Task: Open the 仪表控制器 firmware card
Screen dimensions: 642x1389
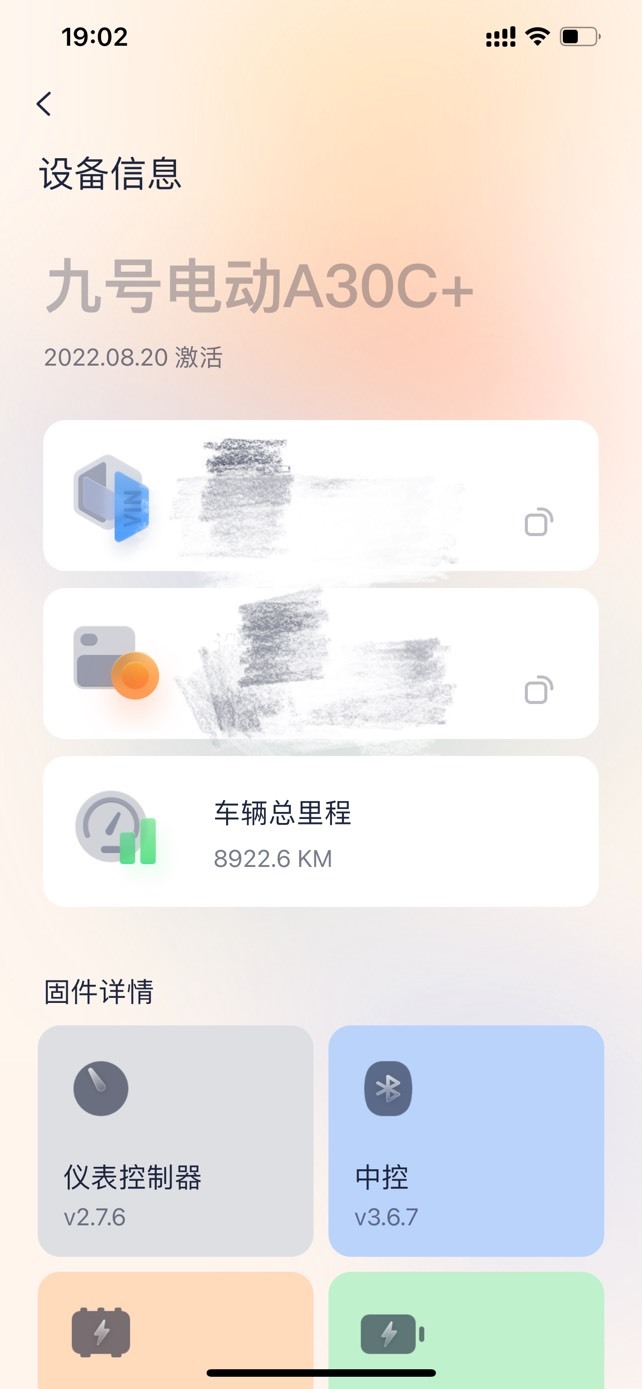Action: click(x=175, y=1141)
